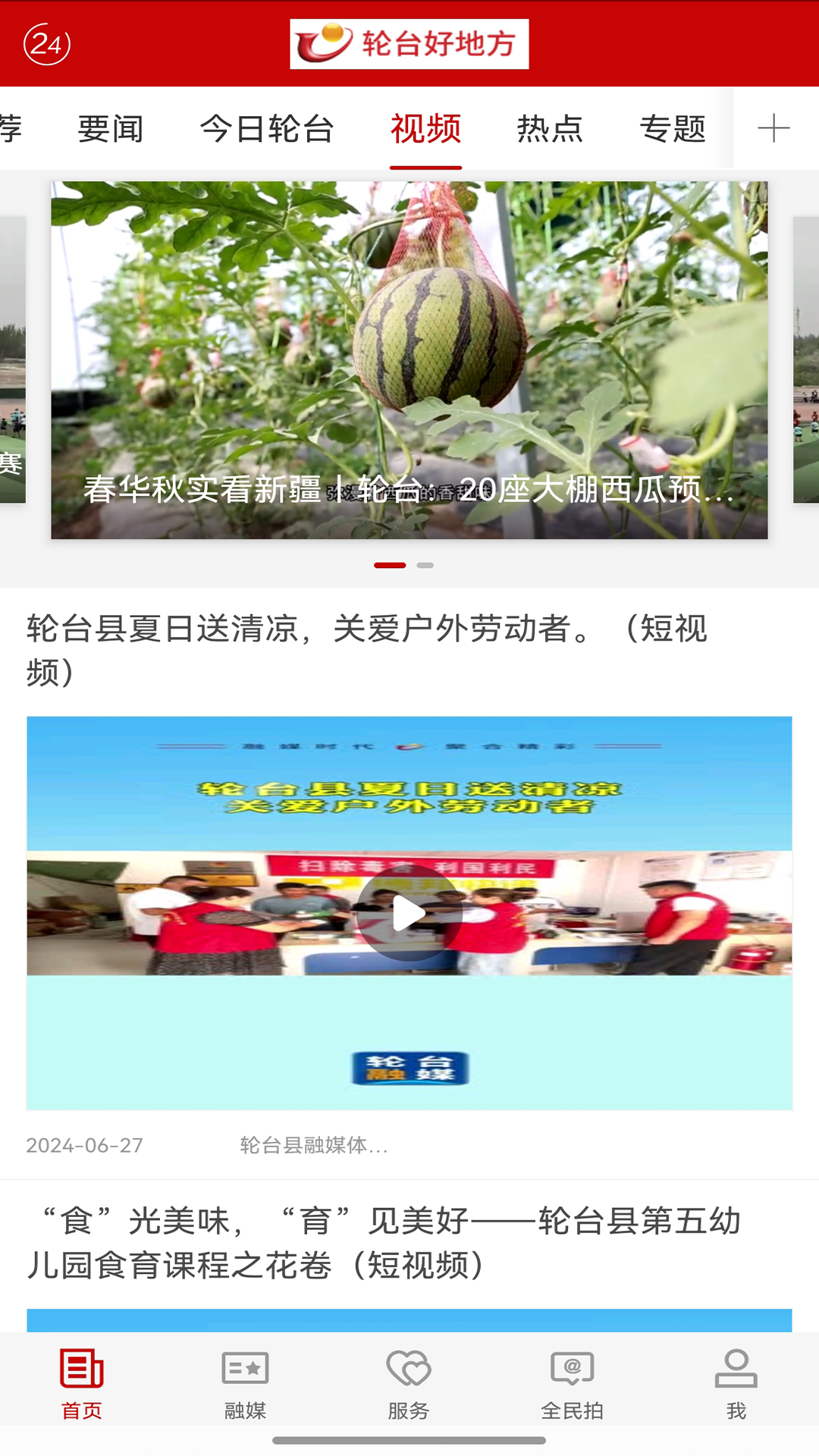Play the 轮台县夏日送清凉 video
This screenshot has height=1456, width=819.
click(409, 913)
